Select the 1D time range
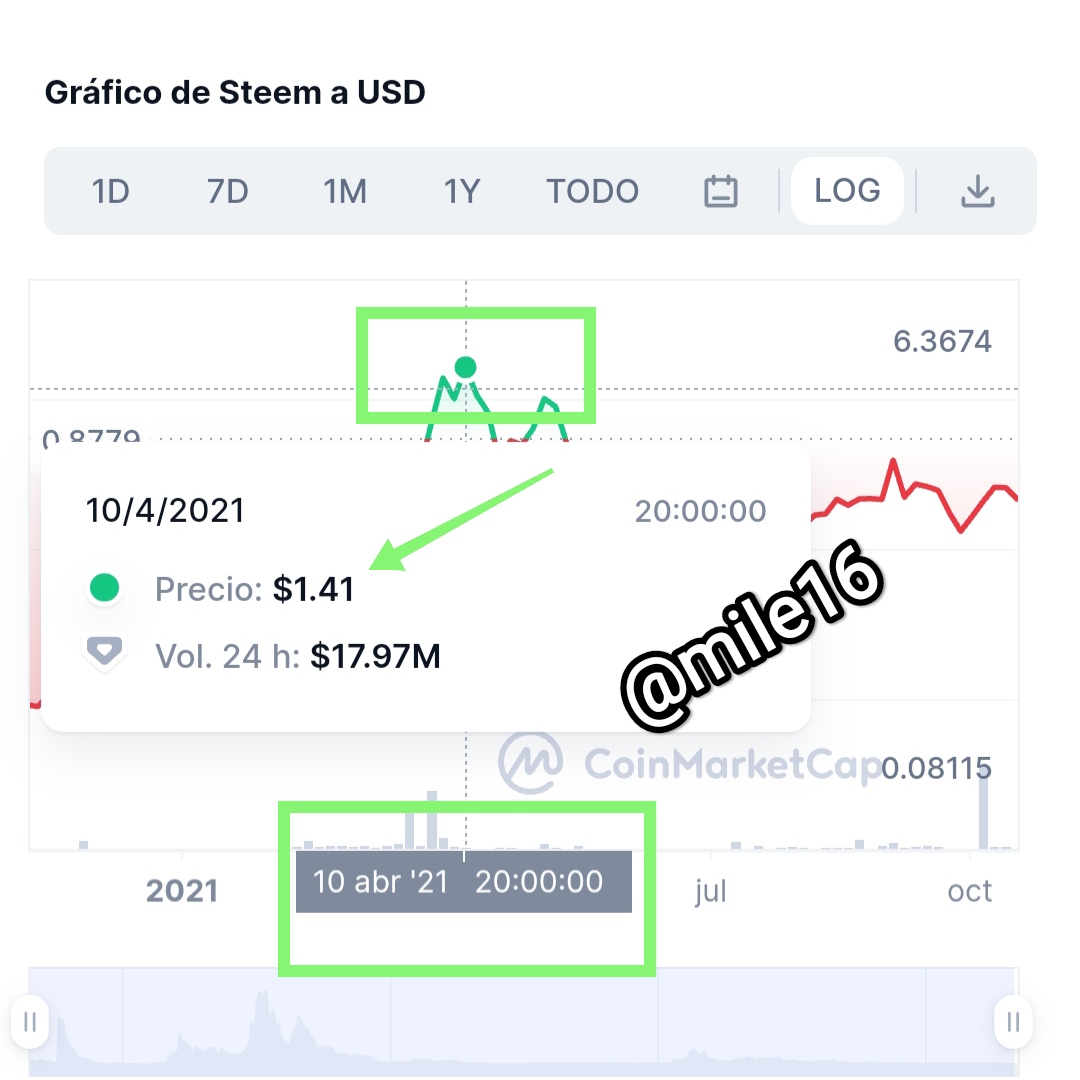Image resolution: width=1080 pixels, height=1080 pixels. pyautogui.click(x=111, y=191)
